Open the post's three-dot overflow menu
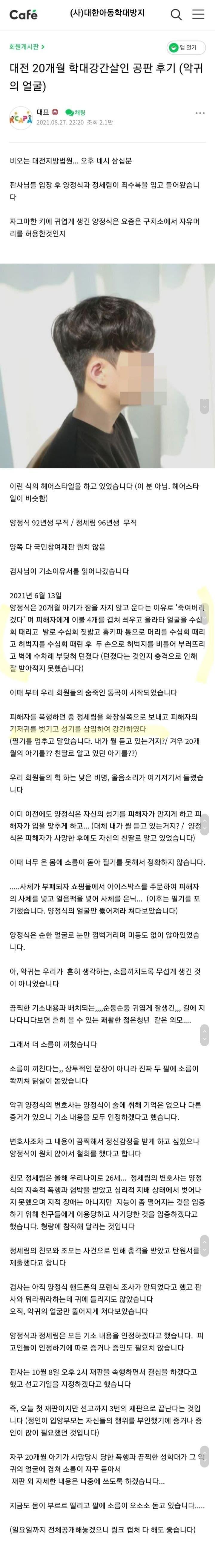Image resolution: width=215 pixels, height=1568 pixels. tap(200, 113)
